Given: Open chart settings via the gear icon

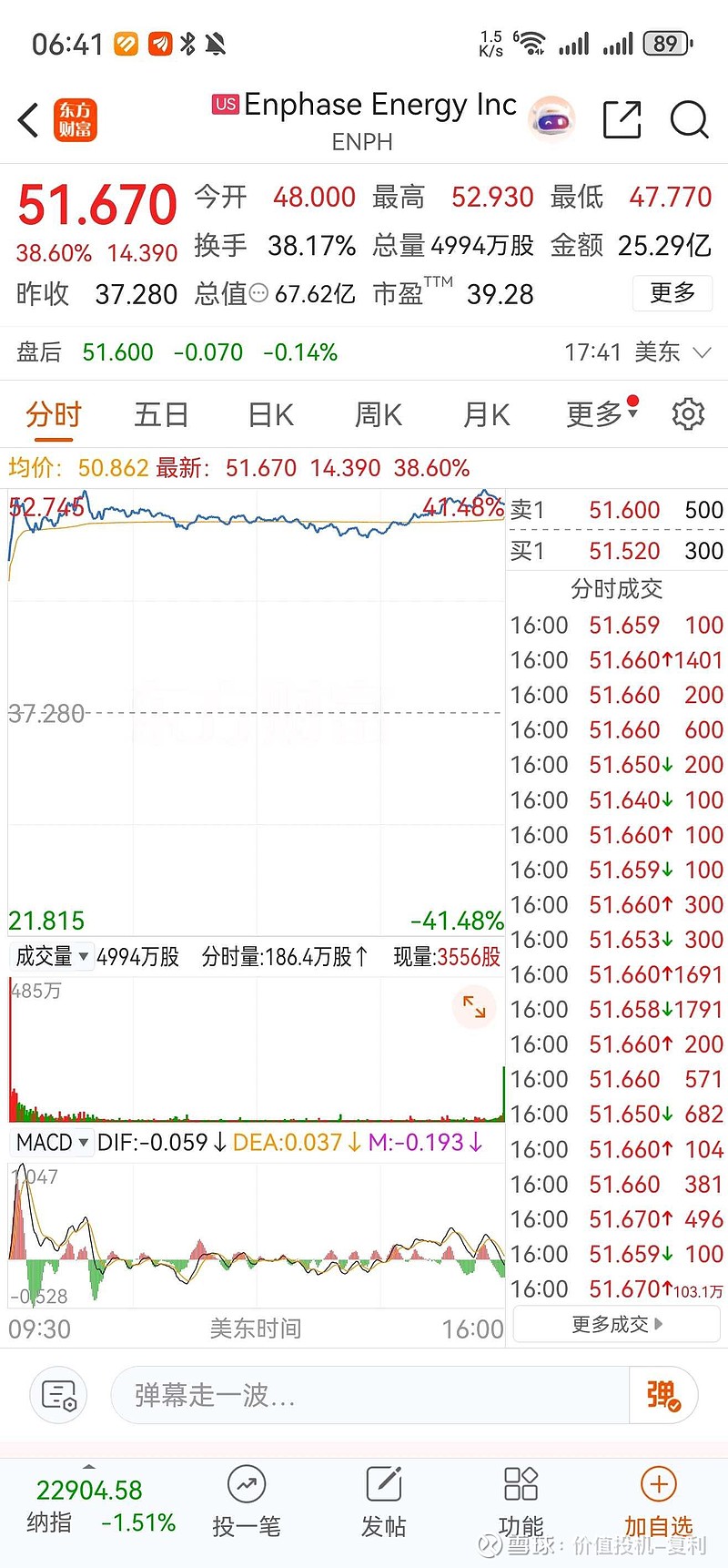Looking at the screenshot, I should tap(688, 413).
